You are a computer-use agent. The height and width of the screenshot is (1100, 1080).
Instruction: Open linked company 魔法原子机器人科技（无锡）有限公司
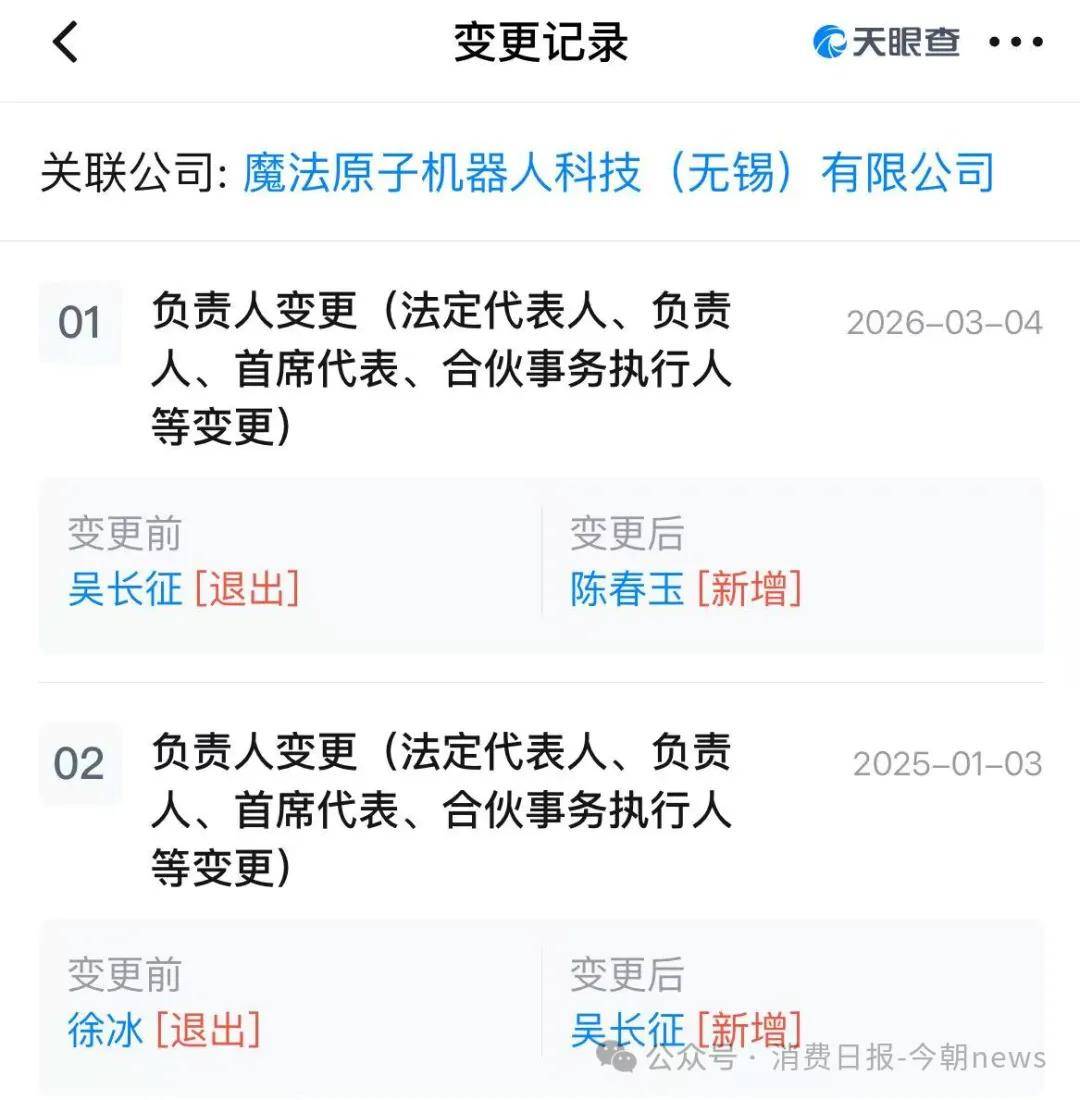618,173
